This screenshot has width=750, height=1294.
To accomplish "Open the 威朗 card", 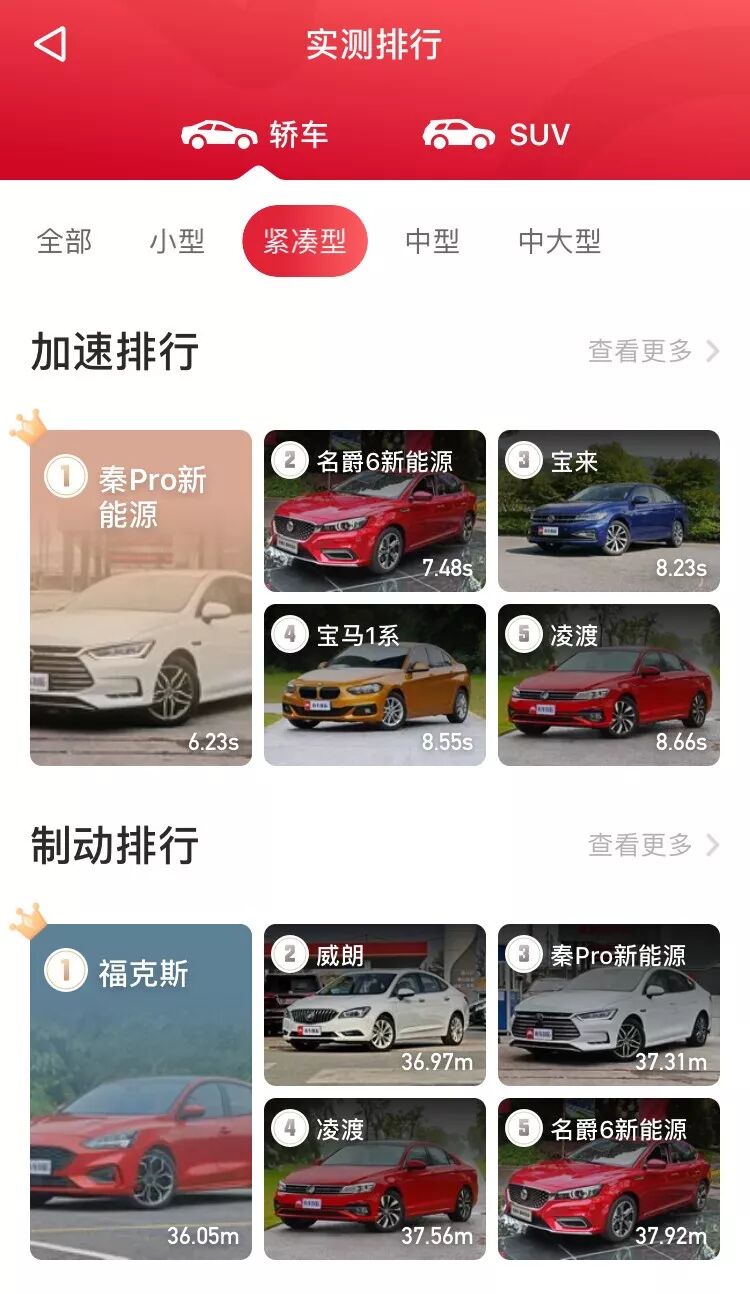I will tap(375, 1005).
